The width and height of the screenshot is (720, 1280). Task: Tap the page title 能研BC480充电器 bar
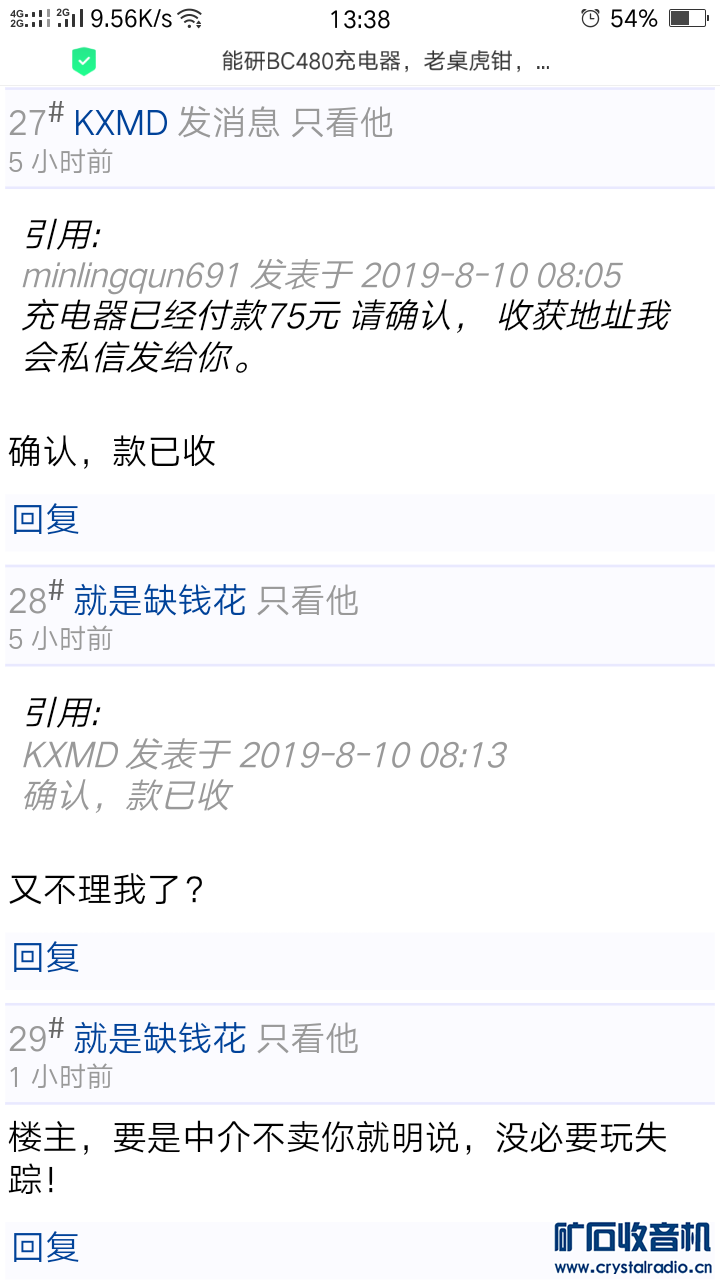pos(385,62)
